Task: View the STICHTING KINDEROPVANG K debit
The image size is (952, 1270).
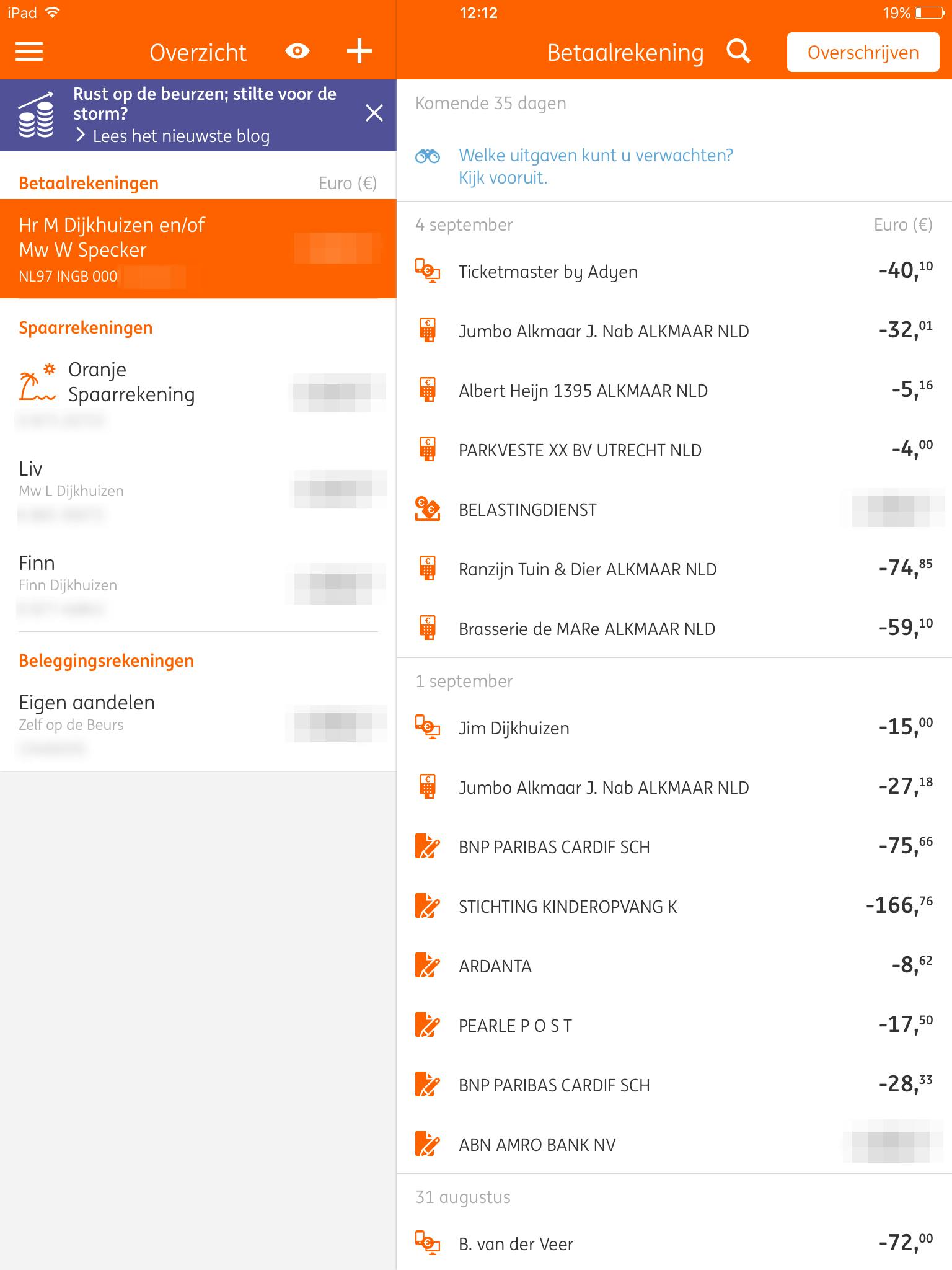Action: 673,907
